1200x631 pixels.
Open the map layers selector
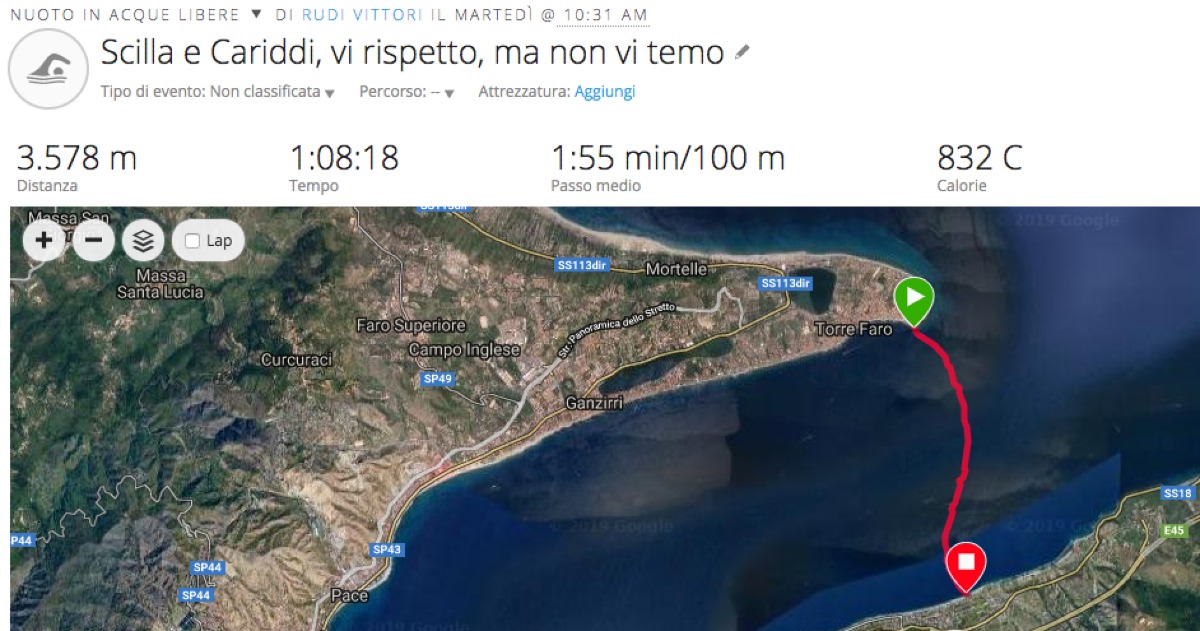(143, 241)
